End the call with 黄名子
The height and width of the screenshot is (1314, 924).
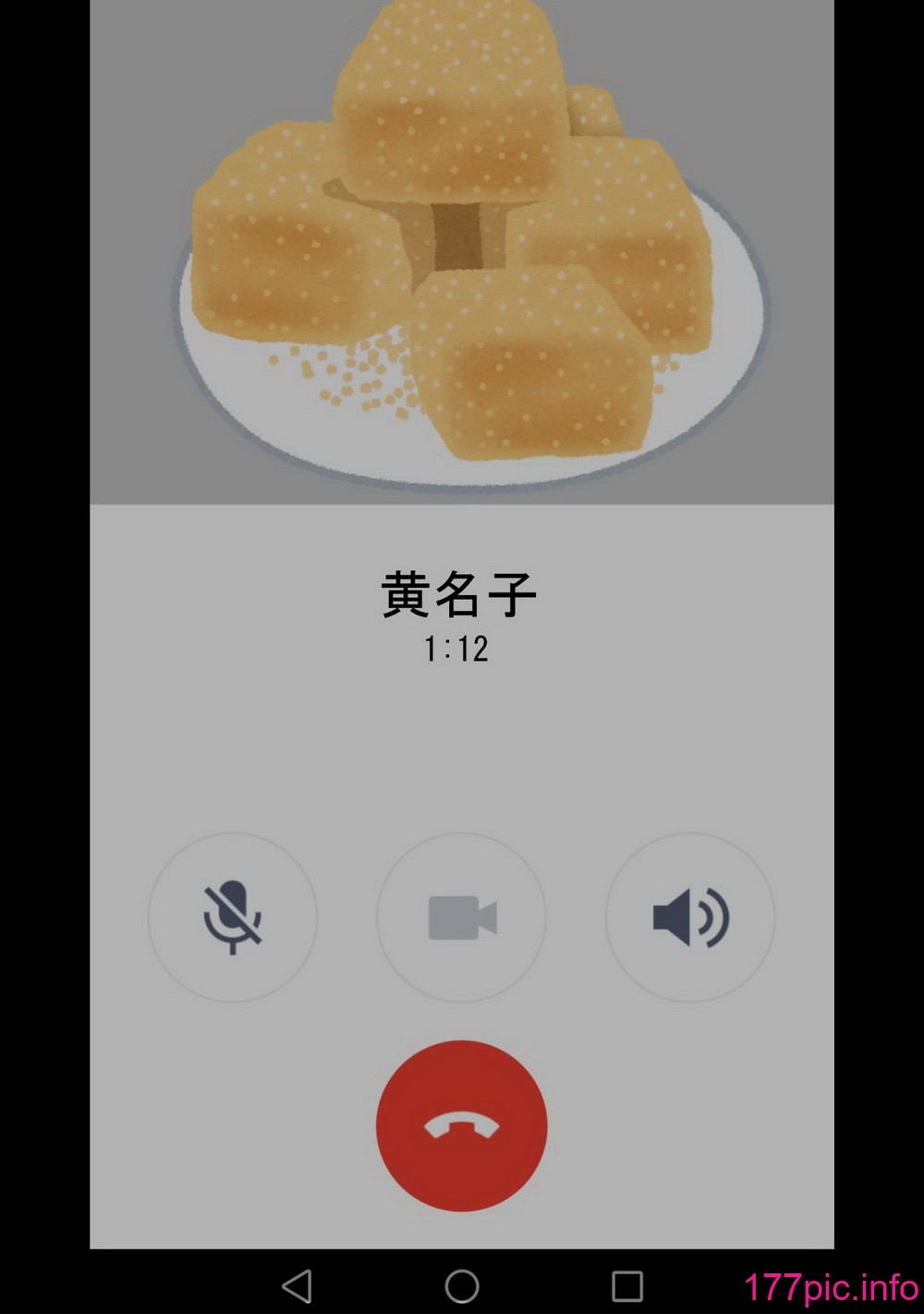461,1125
